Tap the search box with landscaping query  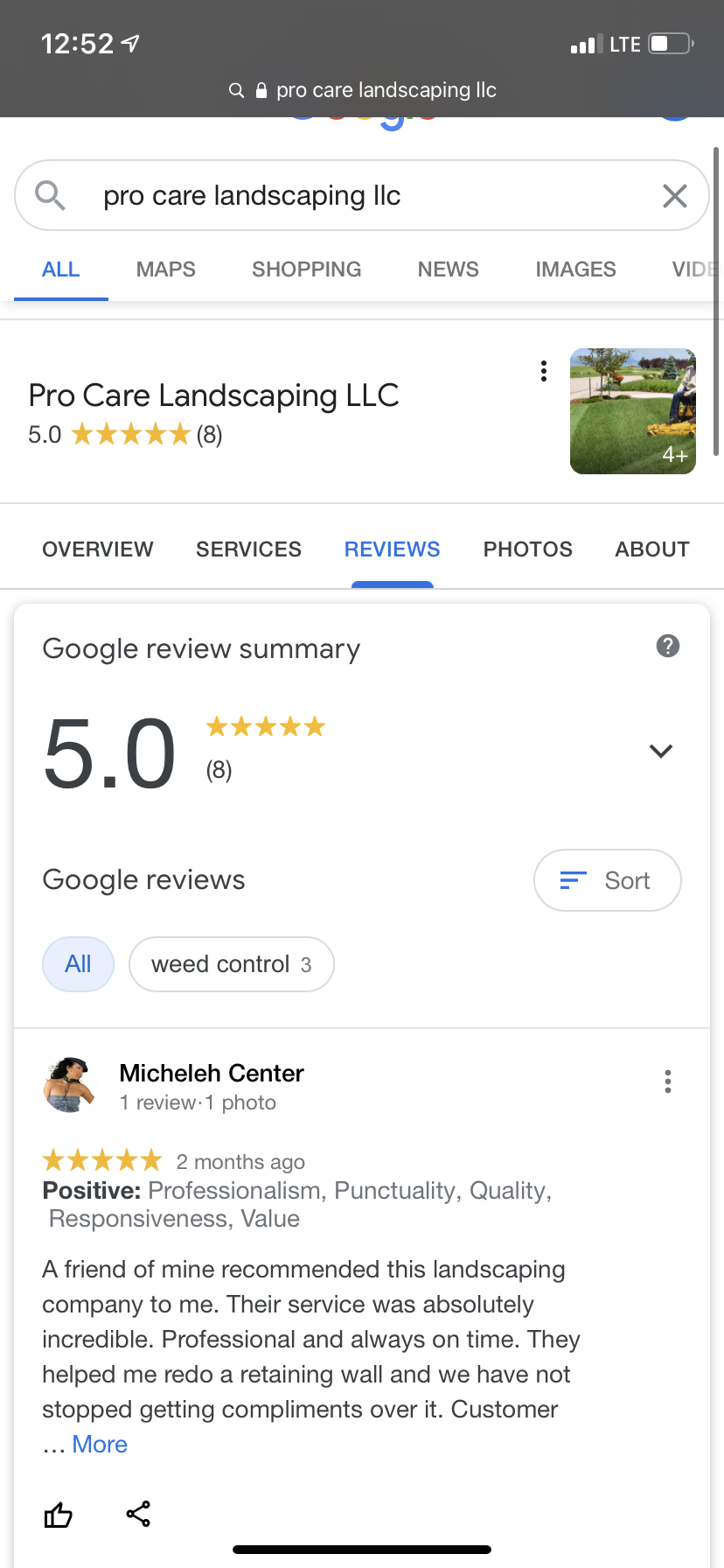(350, 196)
